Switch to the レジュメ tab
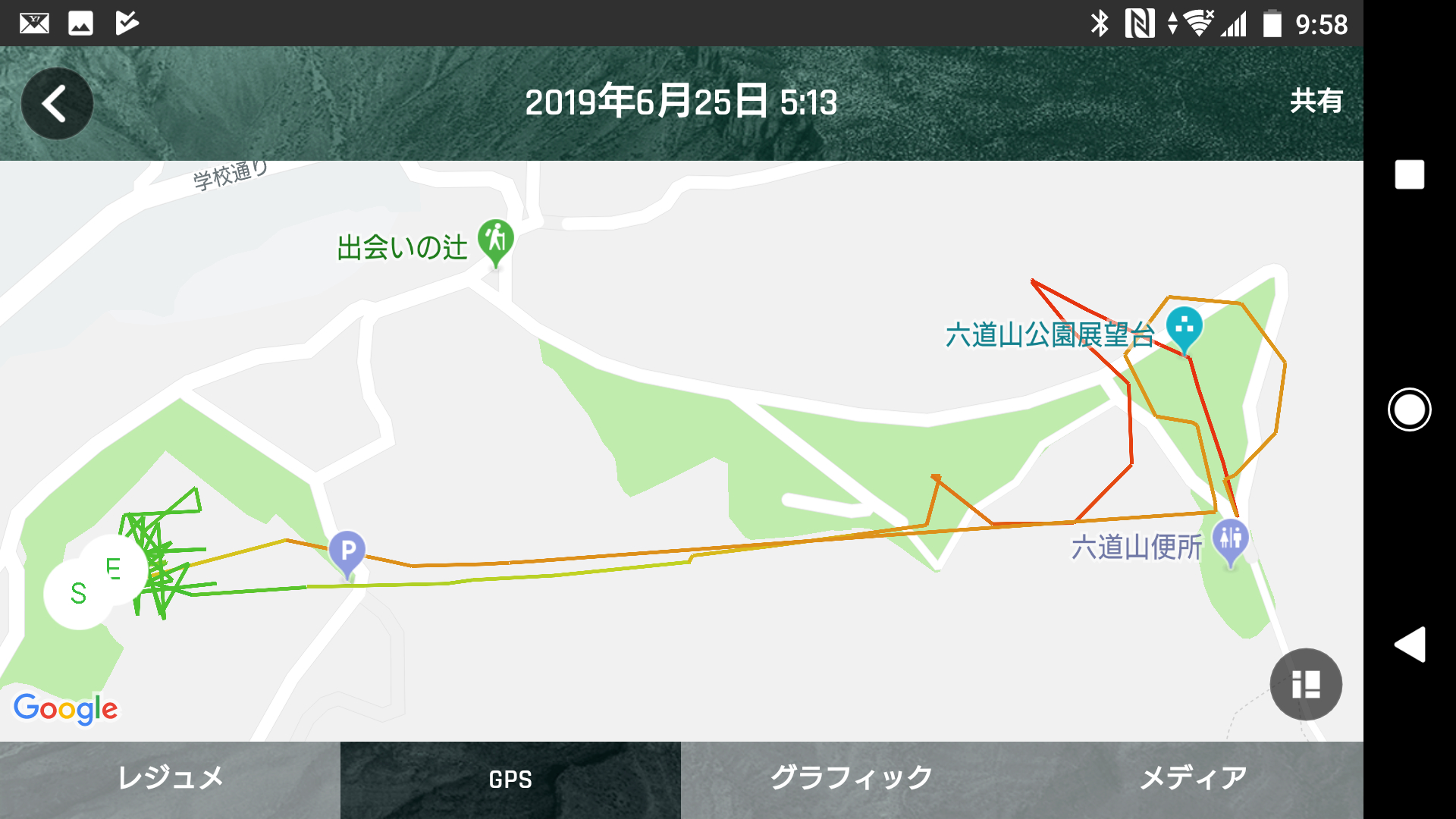Image resolution: width=1456 pixels, height=819 pixels. click(x=170, y=779)
